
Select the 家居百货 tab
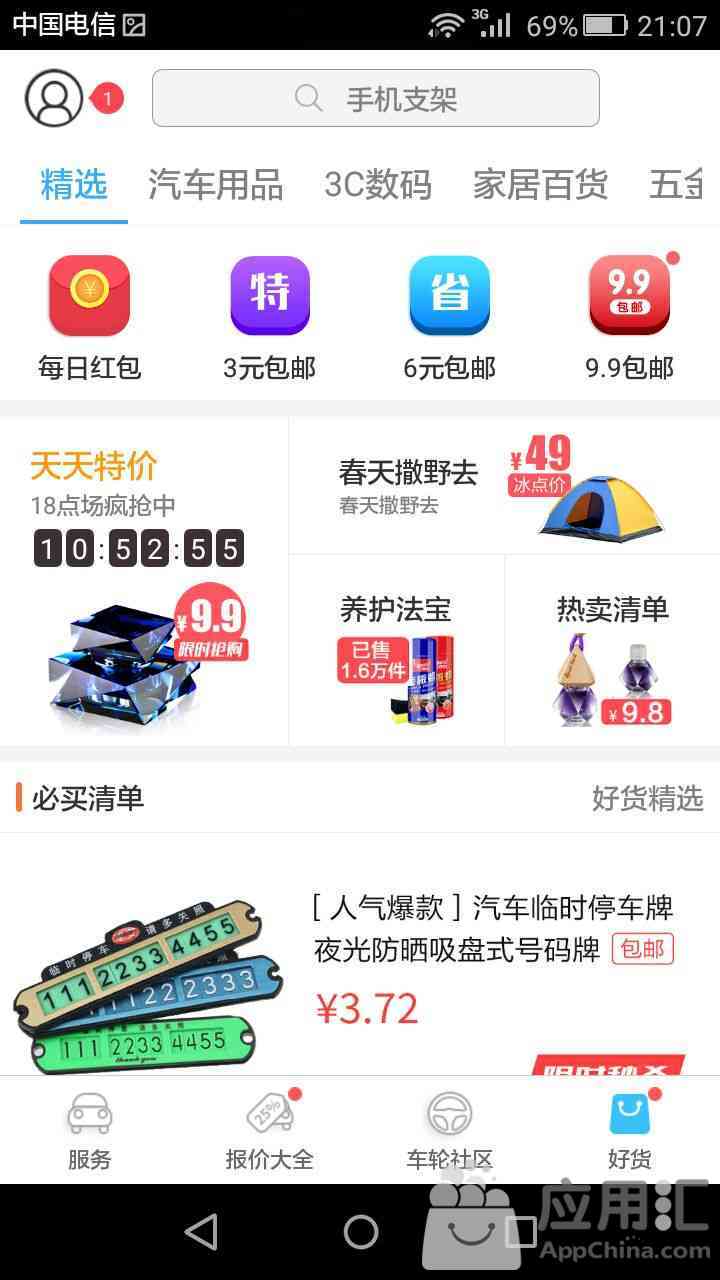tap(540, 185)
